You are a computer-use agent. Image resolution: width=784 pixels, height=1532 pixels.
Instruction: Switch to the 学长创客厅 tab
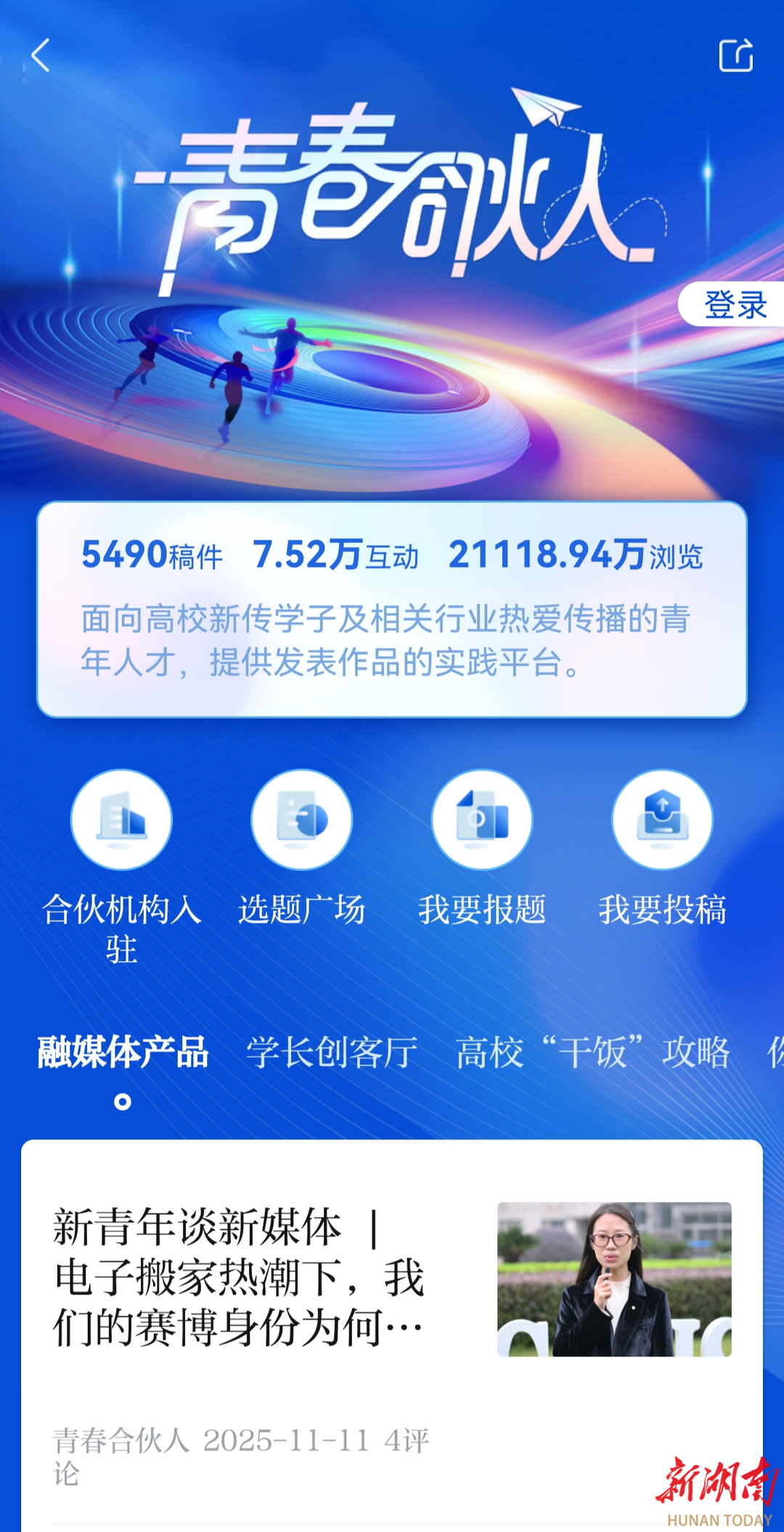coord(332,1052)
